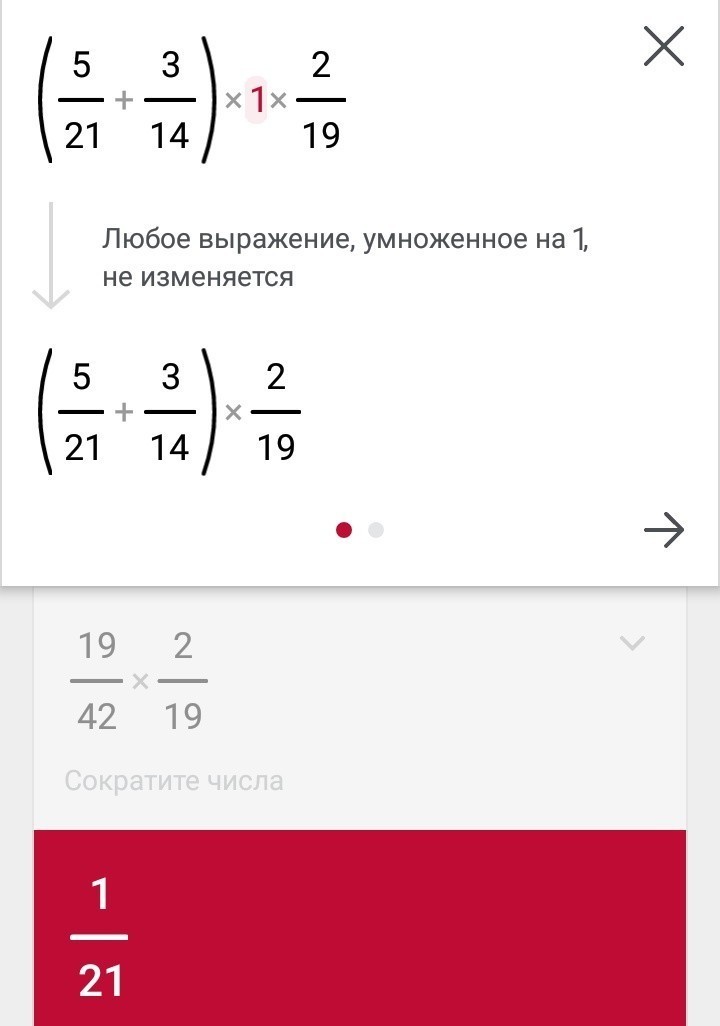Viewport: 720px width, 1026px height.
Task: Open the 1/21 result card
Action: 360,925
